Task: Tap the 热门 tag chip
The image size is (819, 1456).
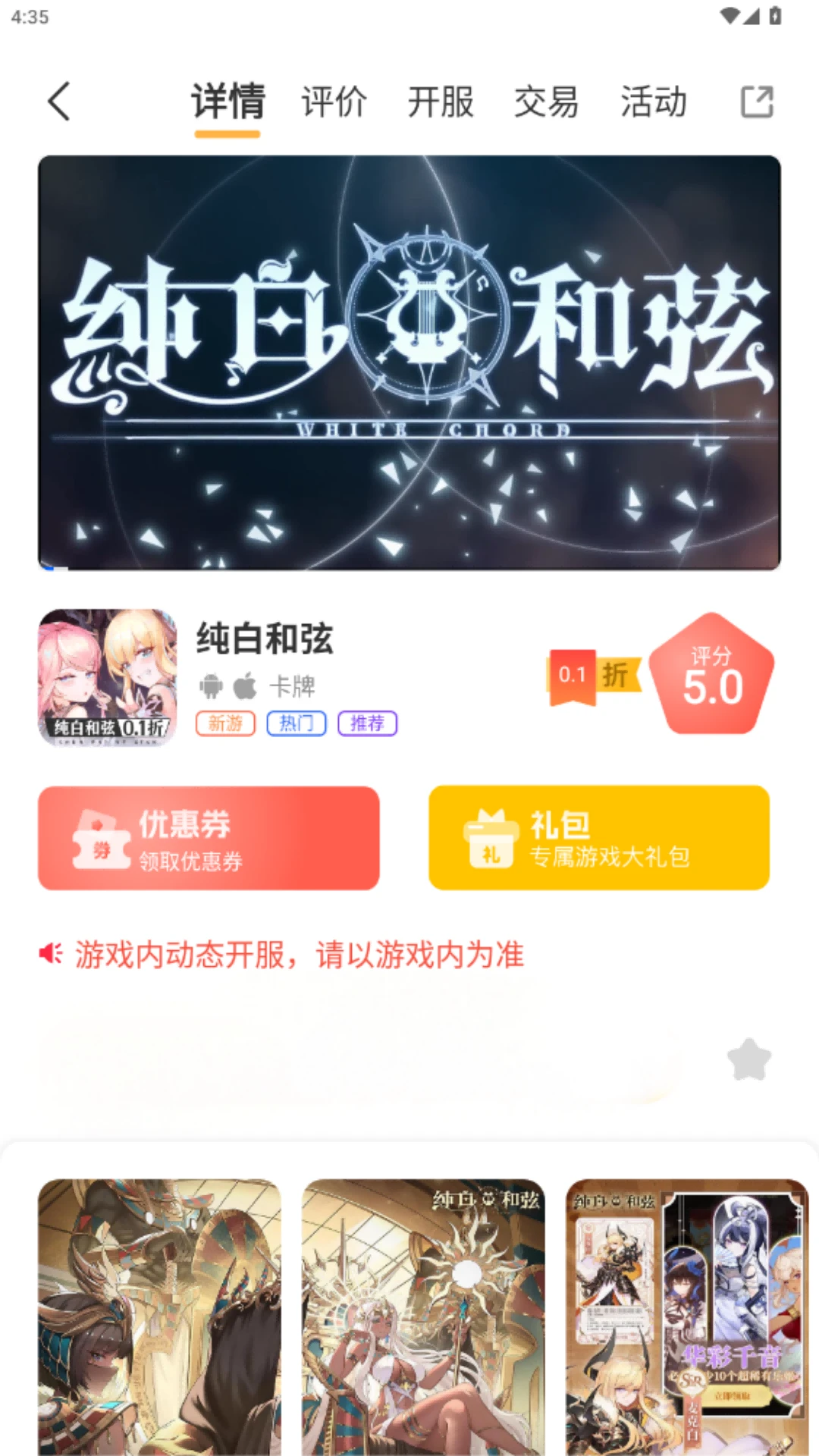Action: (296, 723)
